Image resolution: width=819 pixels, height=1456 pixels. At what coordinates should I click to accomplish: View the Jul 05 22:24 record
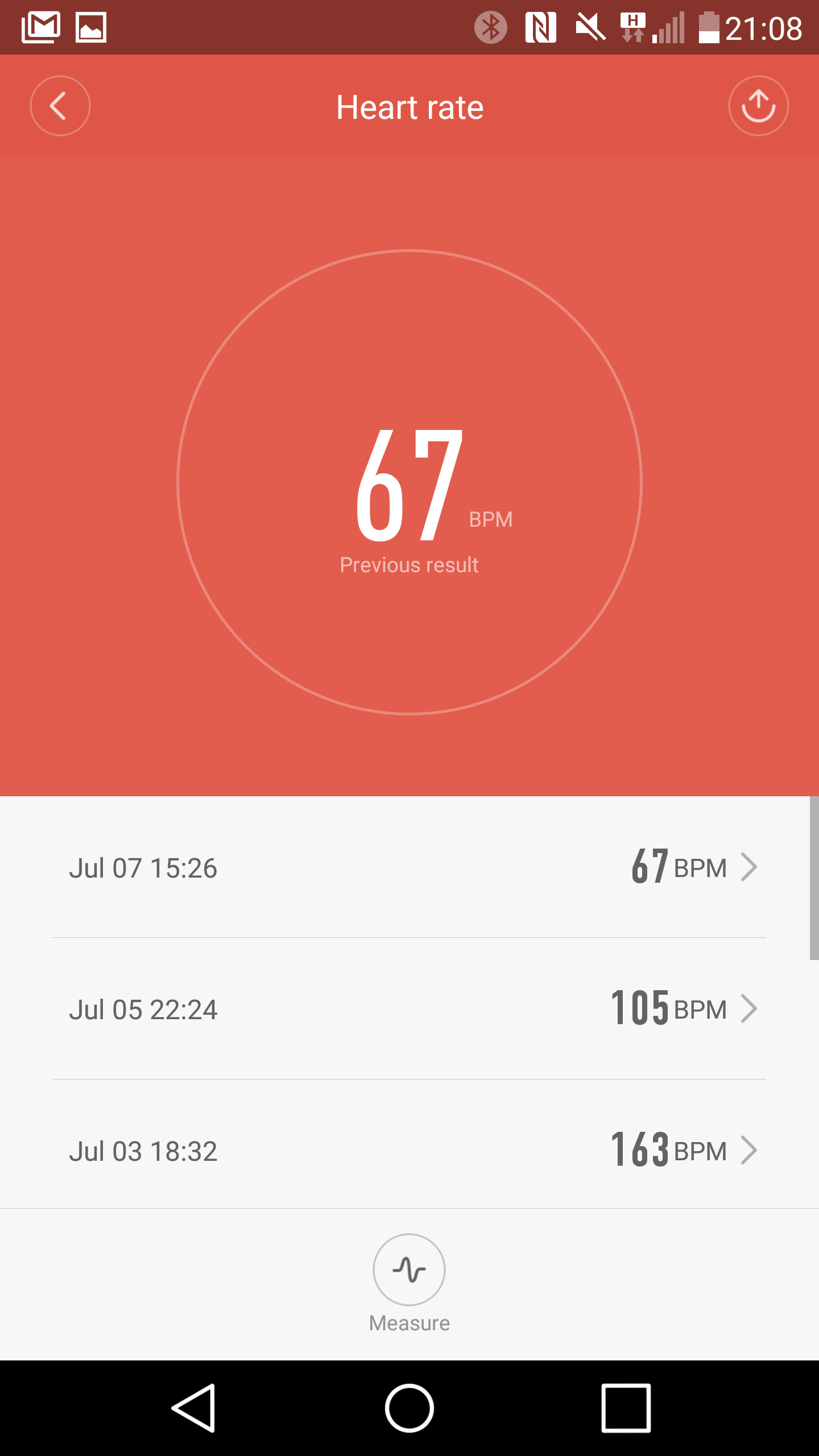[x=409, y=1008]
